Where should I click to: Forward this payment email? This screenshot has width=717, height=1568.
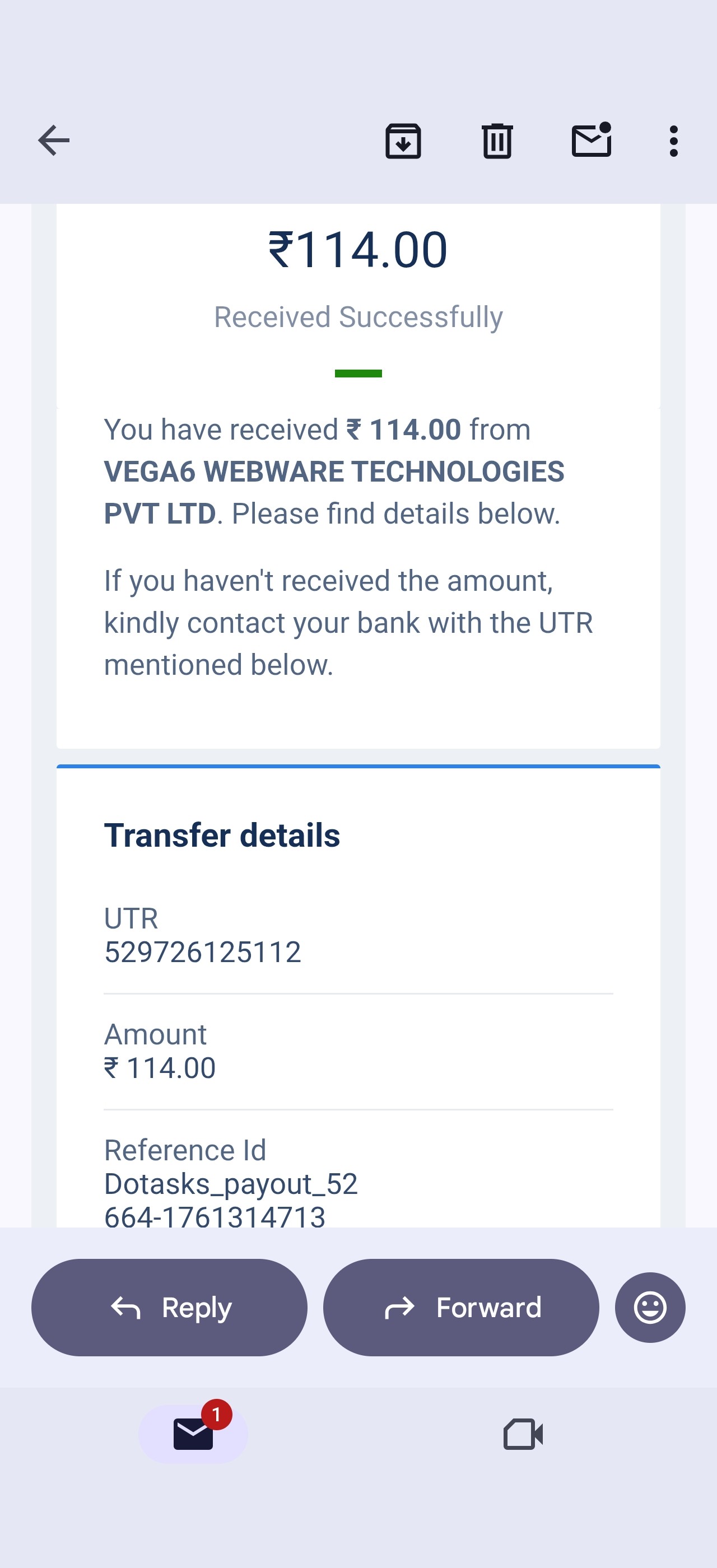(x=461, y=1307)
